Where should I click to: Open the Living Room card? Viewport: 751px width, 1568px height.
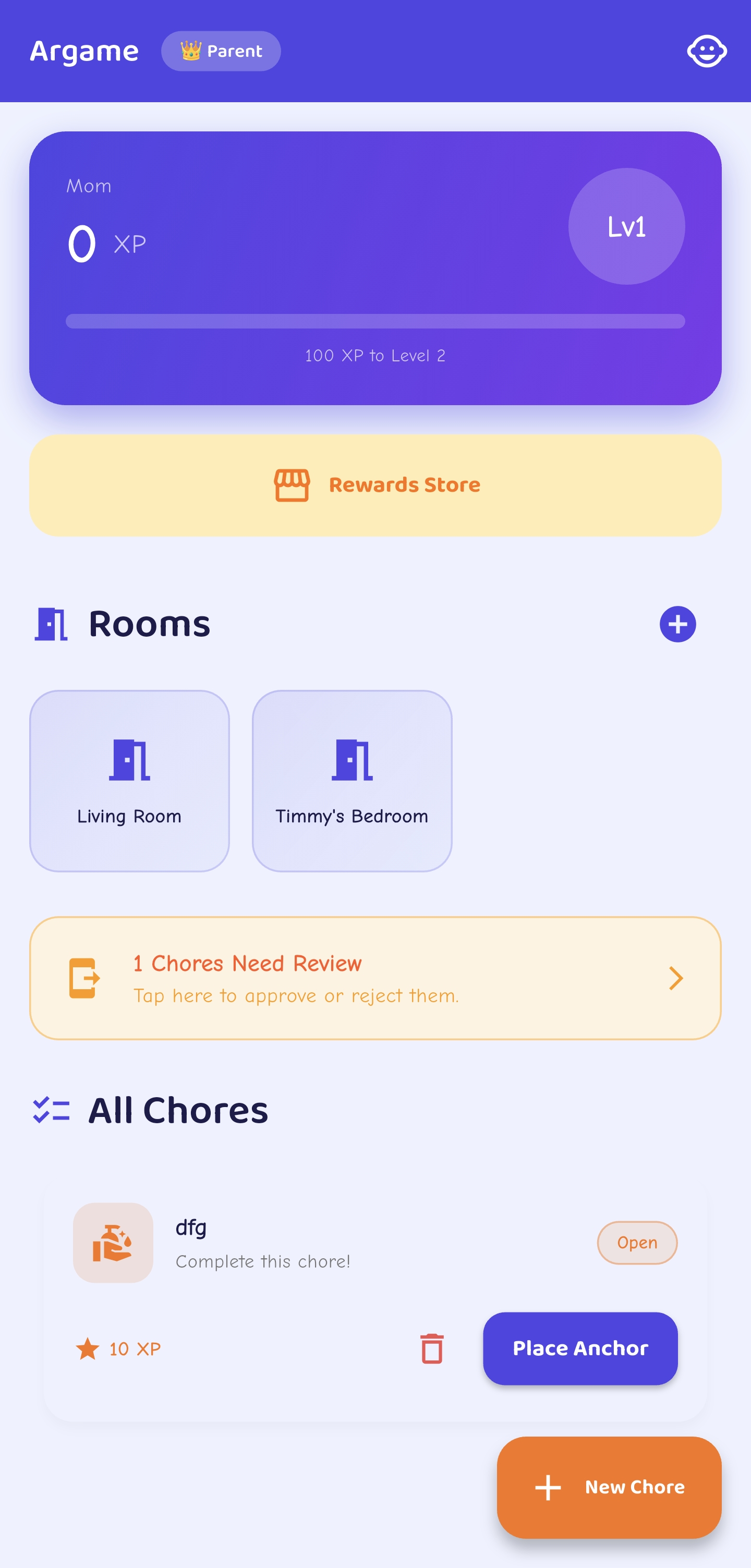(x=129, y=781)
